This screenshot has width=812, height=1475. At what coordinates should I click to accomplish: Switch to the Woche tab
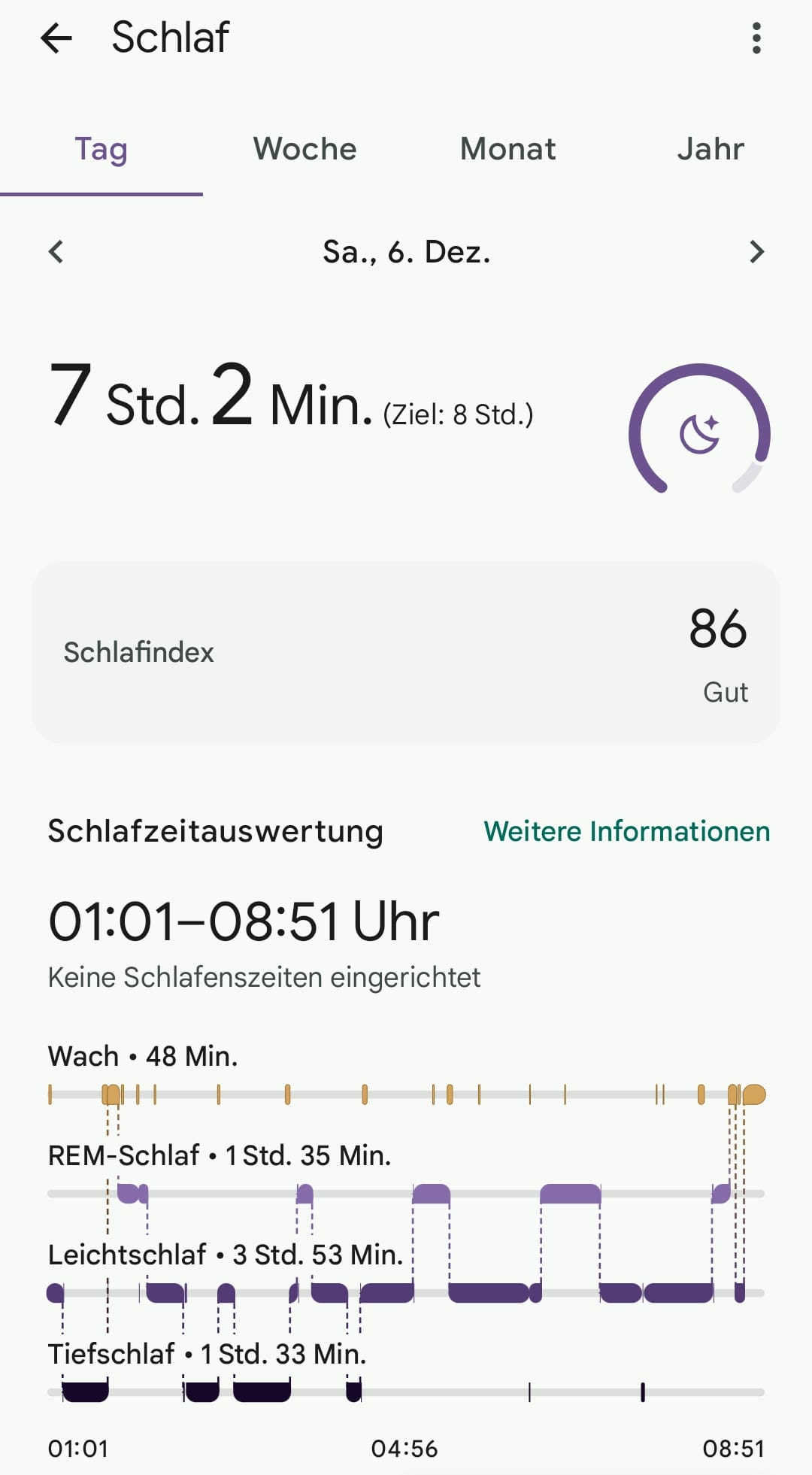(304, 149)
